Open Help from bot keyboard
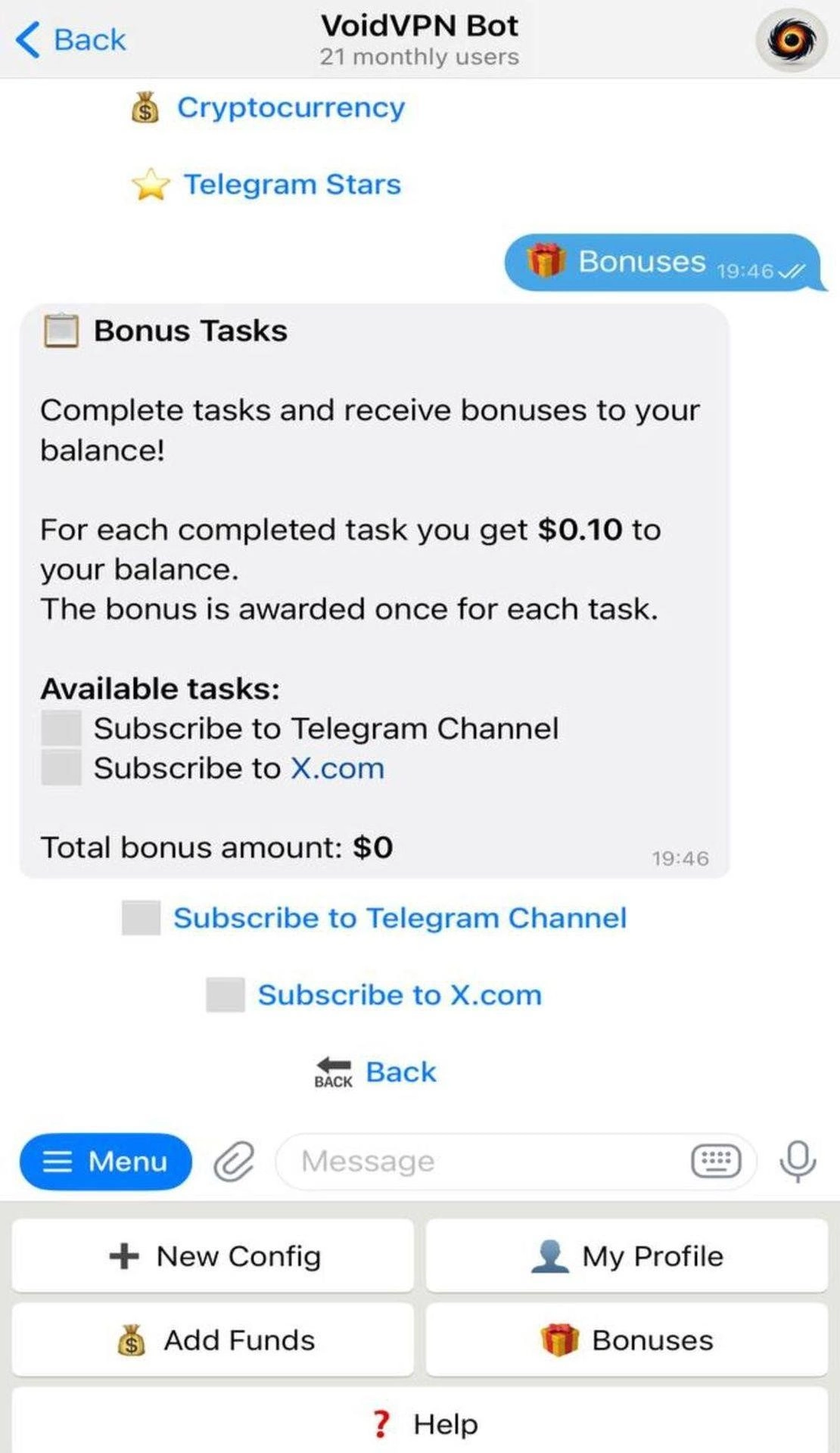 pyautogui.click(x=420, y=1423)
